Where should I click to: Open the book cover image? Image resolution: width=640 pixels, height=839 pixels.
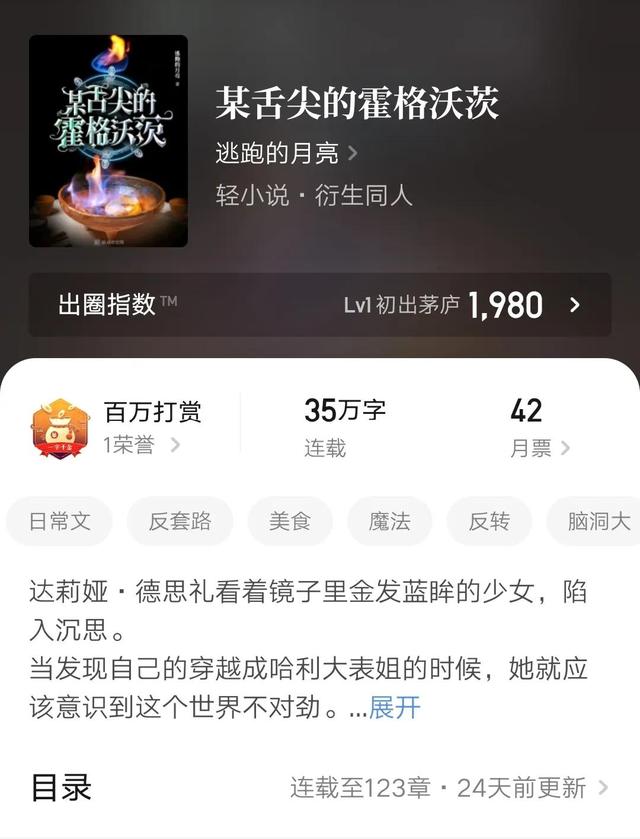pyautogui.click(x=108, y=141)
